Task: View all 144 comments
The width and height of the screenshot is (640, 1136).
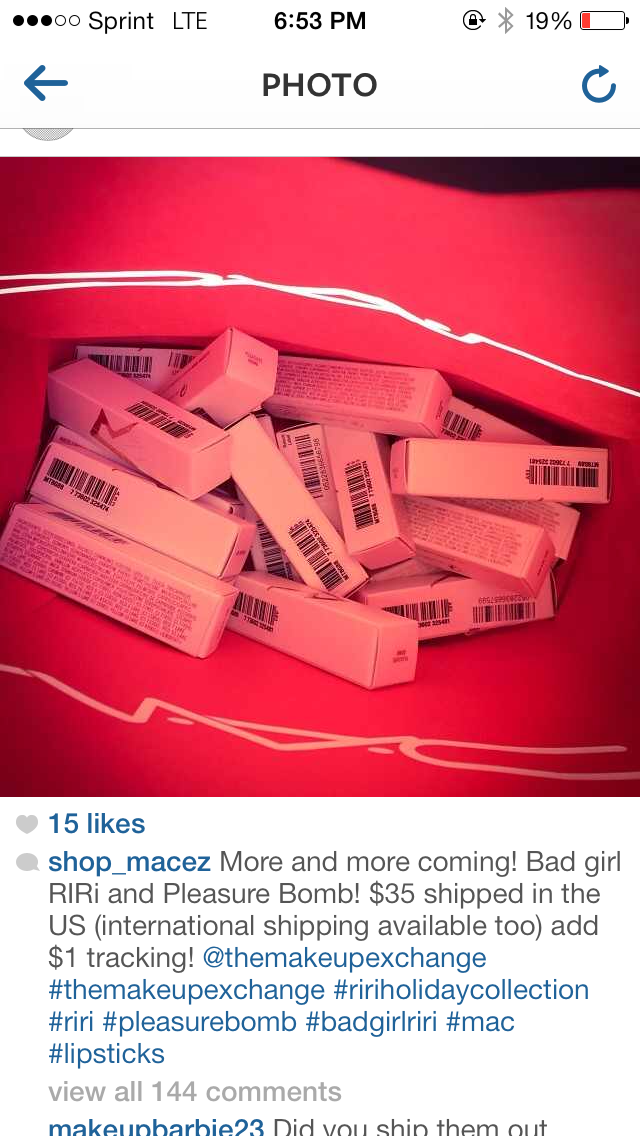Action: point(194,1091)
